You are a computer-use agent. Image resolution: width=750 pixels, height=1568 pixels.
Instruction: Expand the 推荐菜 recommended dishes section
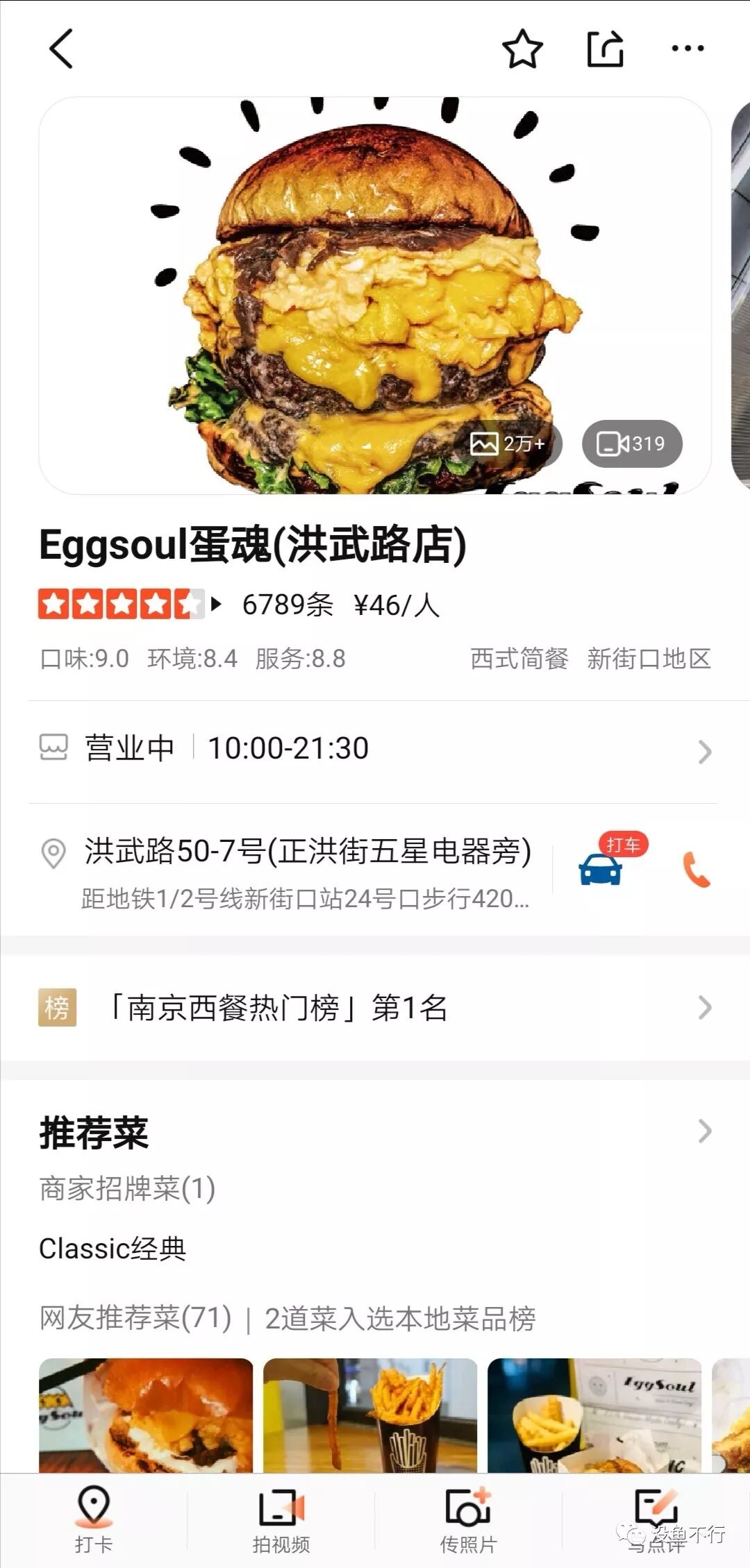point(704,1131)
